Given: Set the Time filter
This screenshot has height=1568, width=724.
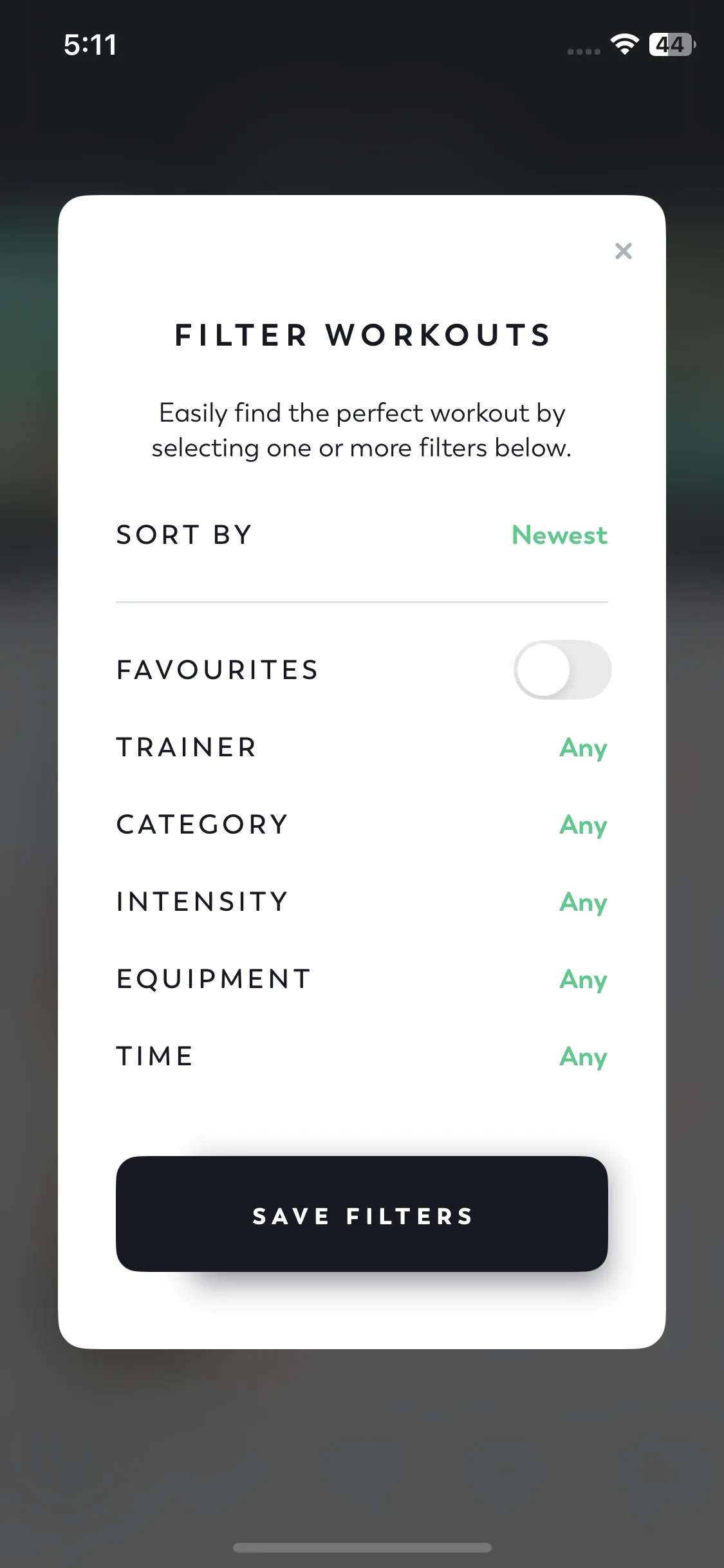Looking at the screenshot, I should pos(582,1057).
